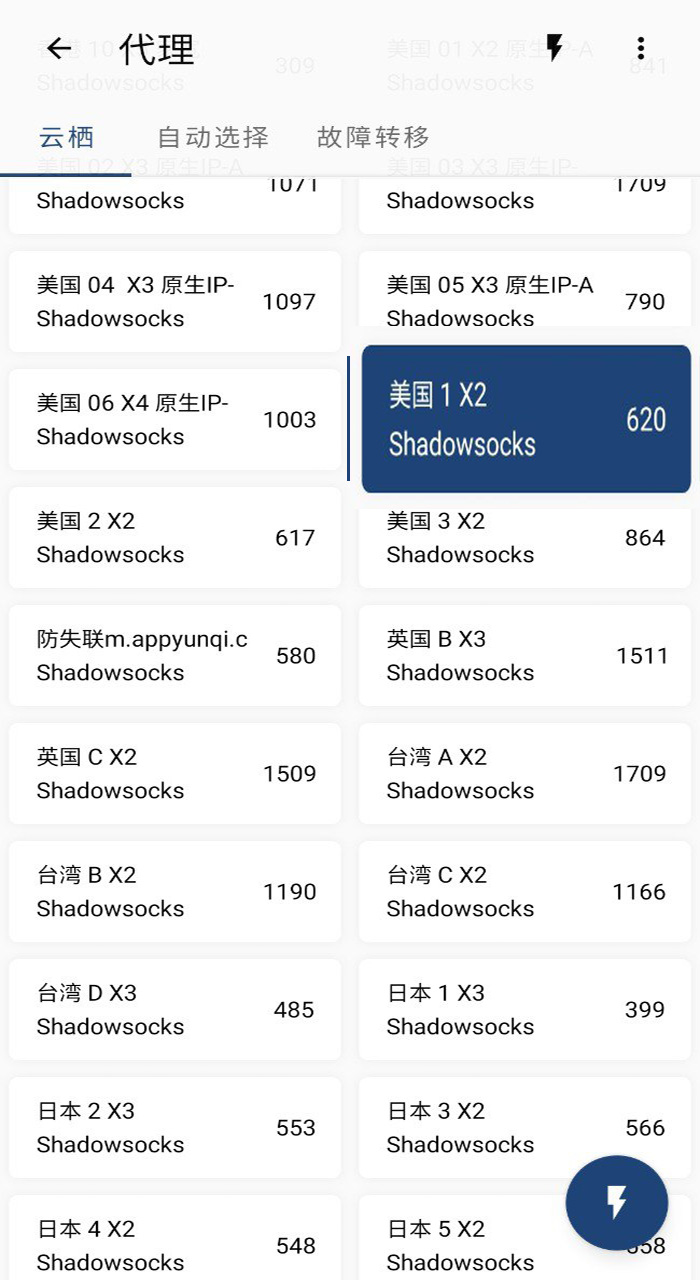700x1280 pixels.
Task: Open the overflow menu
Action: (640, 48)
